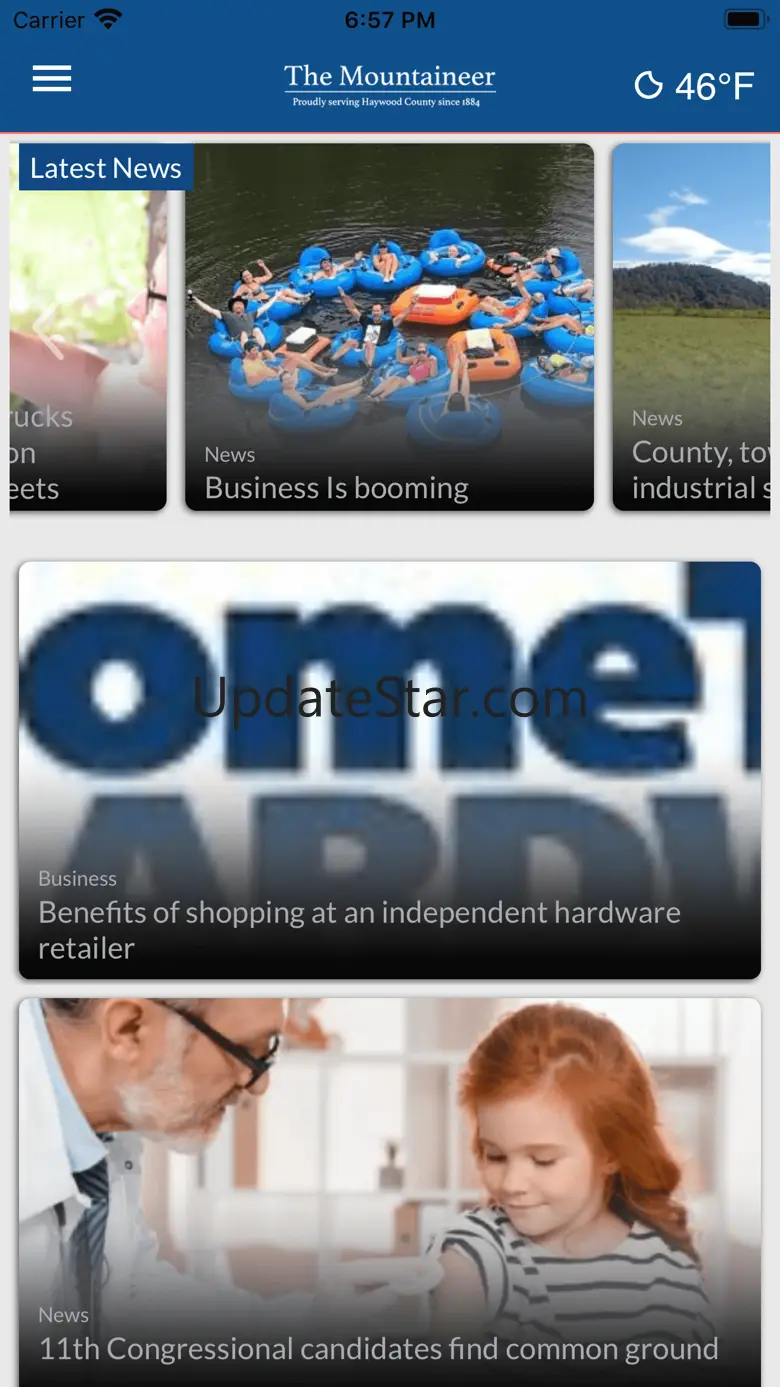This screenshot has height=1387, width=780.
Task: Open the weather showing 46°F
Action: 694,86
